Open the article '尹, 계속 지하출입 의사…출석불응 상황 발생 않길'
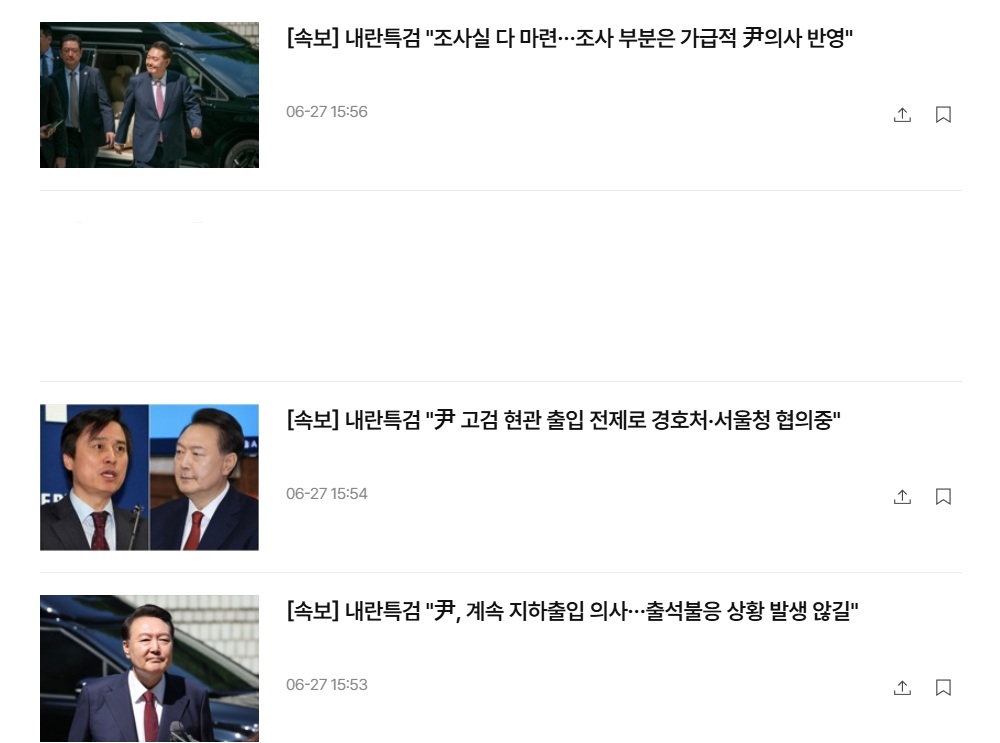The image size is (1000, 743). pyautogui.click(x=572, y=612)
